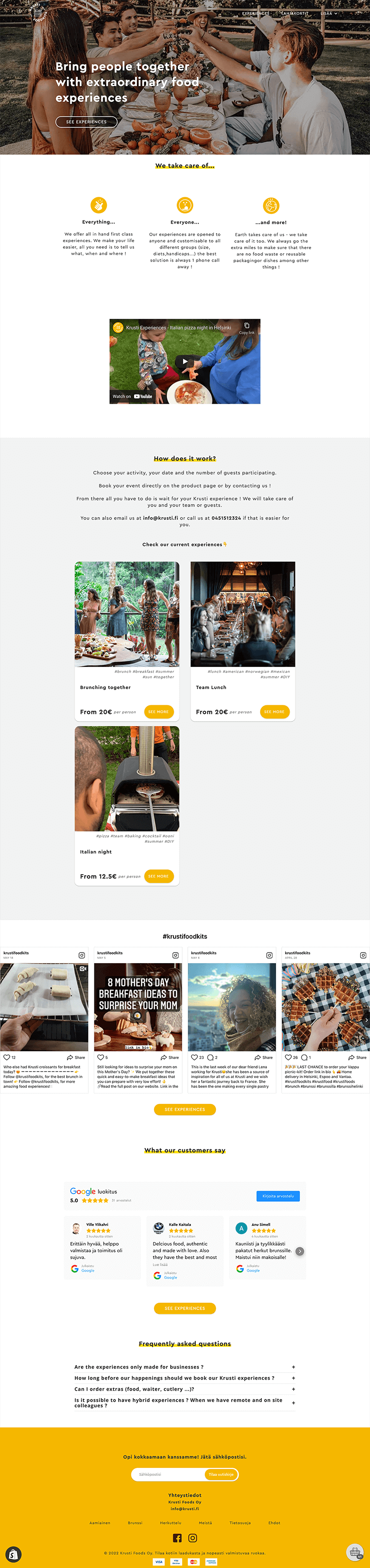370x1568 pixels.
Task: Open the Instagram profile icon
Action: (192, 1537)
